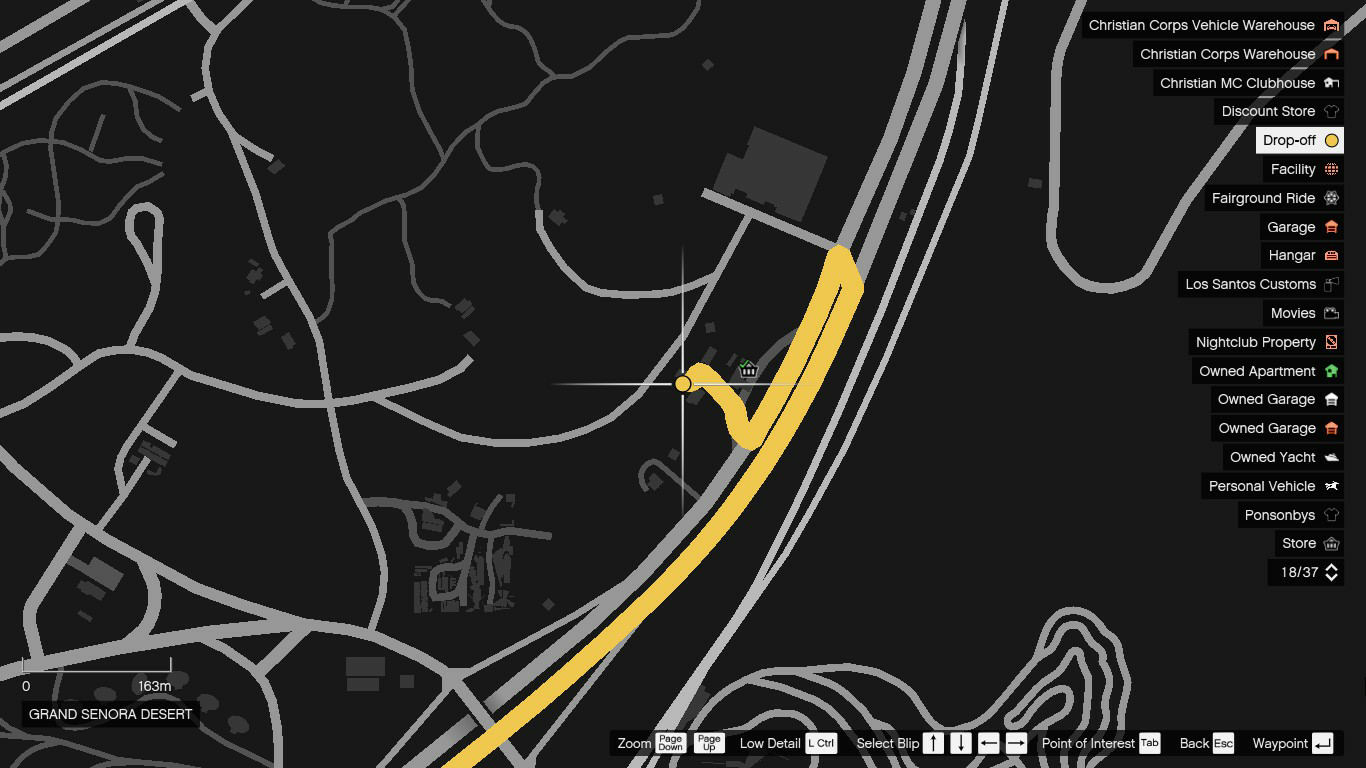The width and height of the screenshot is (1366, 768).
Task: Select Discount Store legend entry
Action: (1278, 111)
